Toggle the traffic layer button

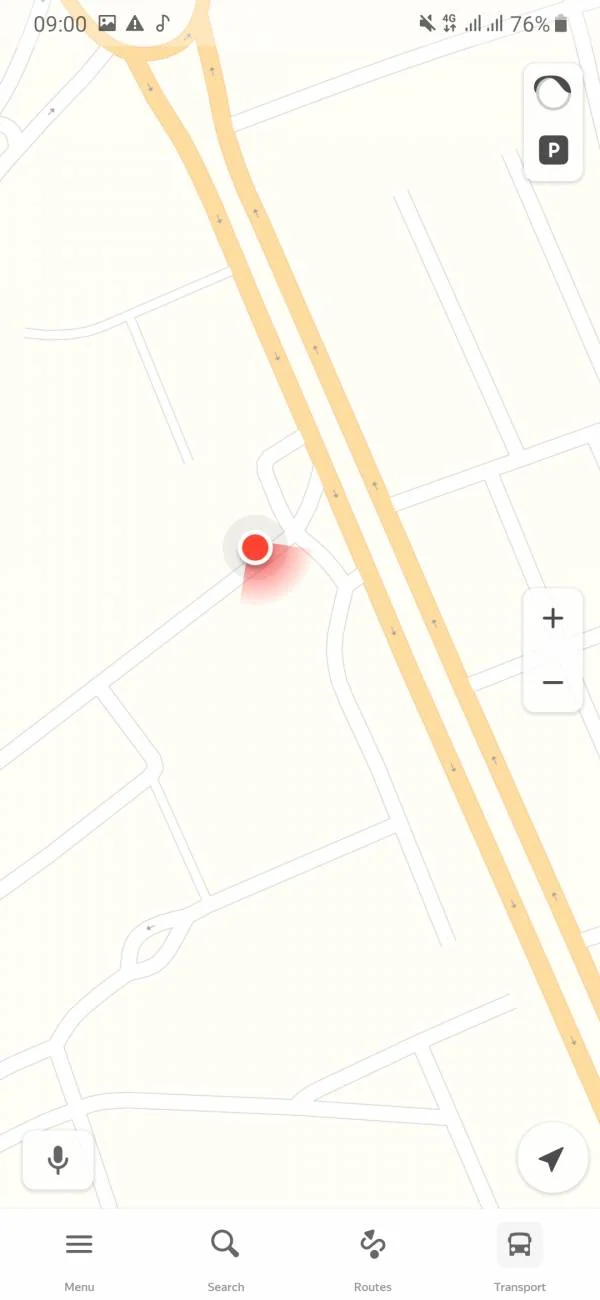coord(553,93)
